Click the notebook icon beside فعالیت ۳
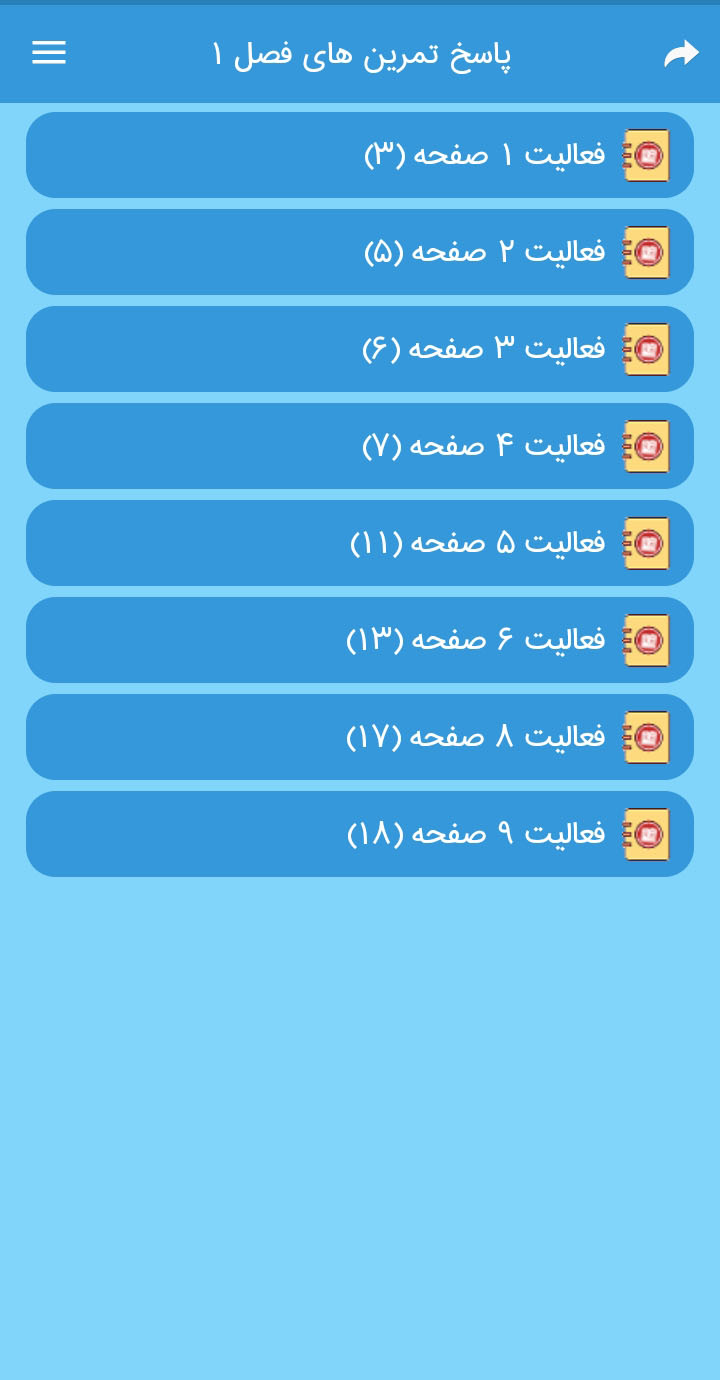This screenshot has width=720, height=1380. click(645, 349)
